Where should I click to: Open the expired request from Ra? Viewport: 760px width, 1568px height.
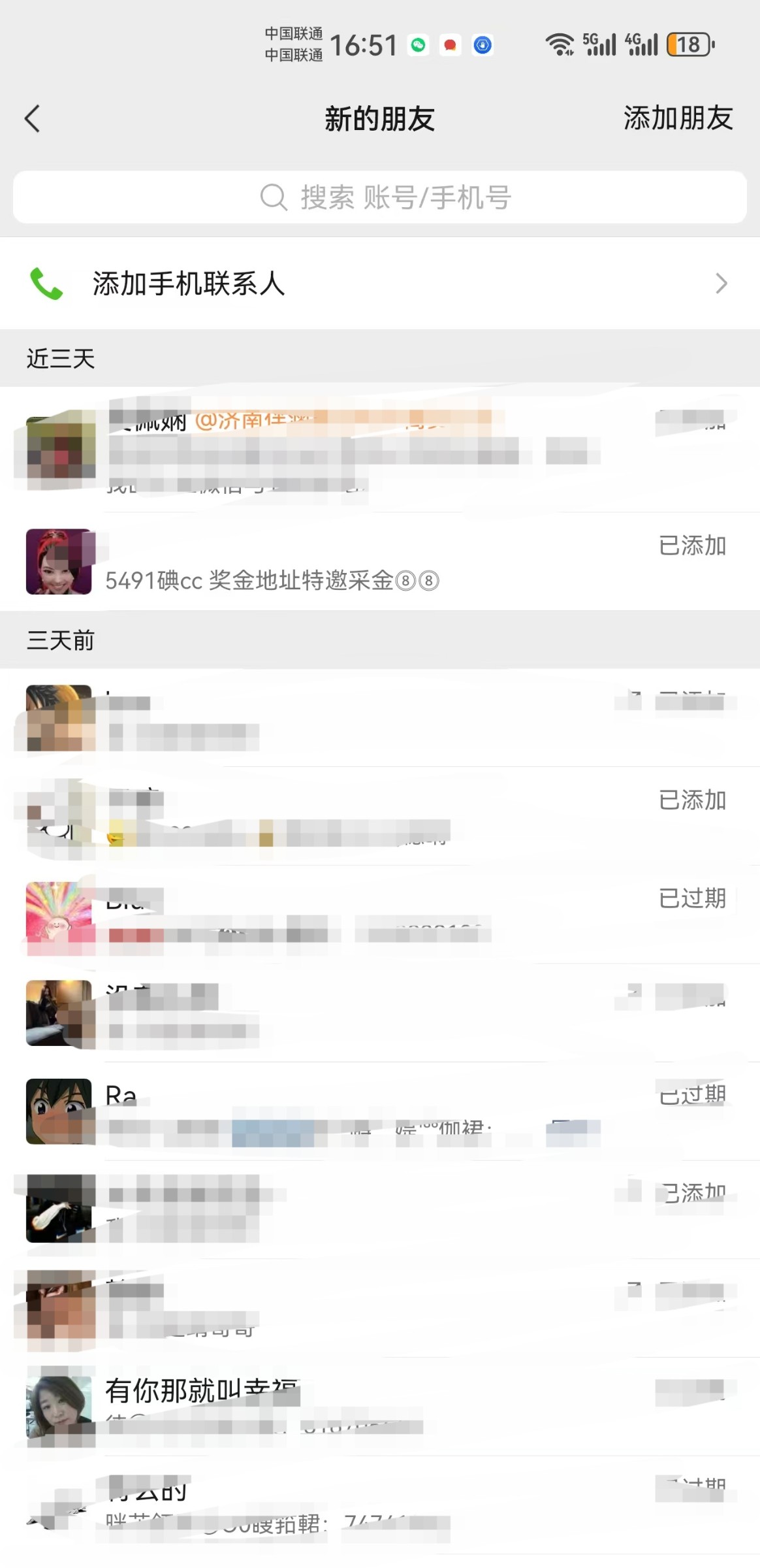point(380,1111)
